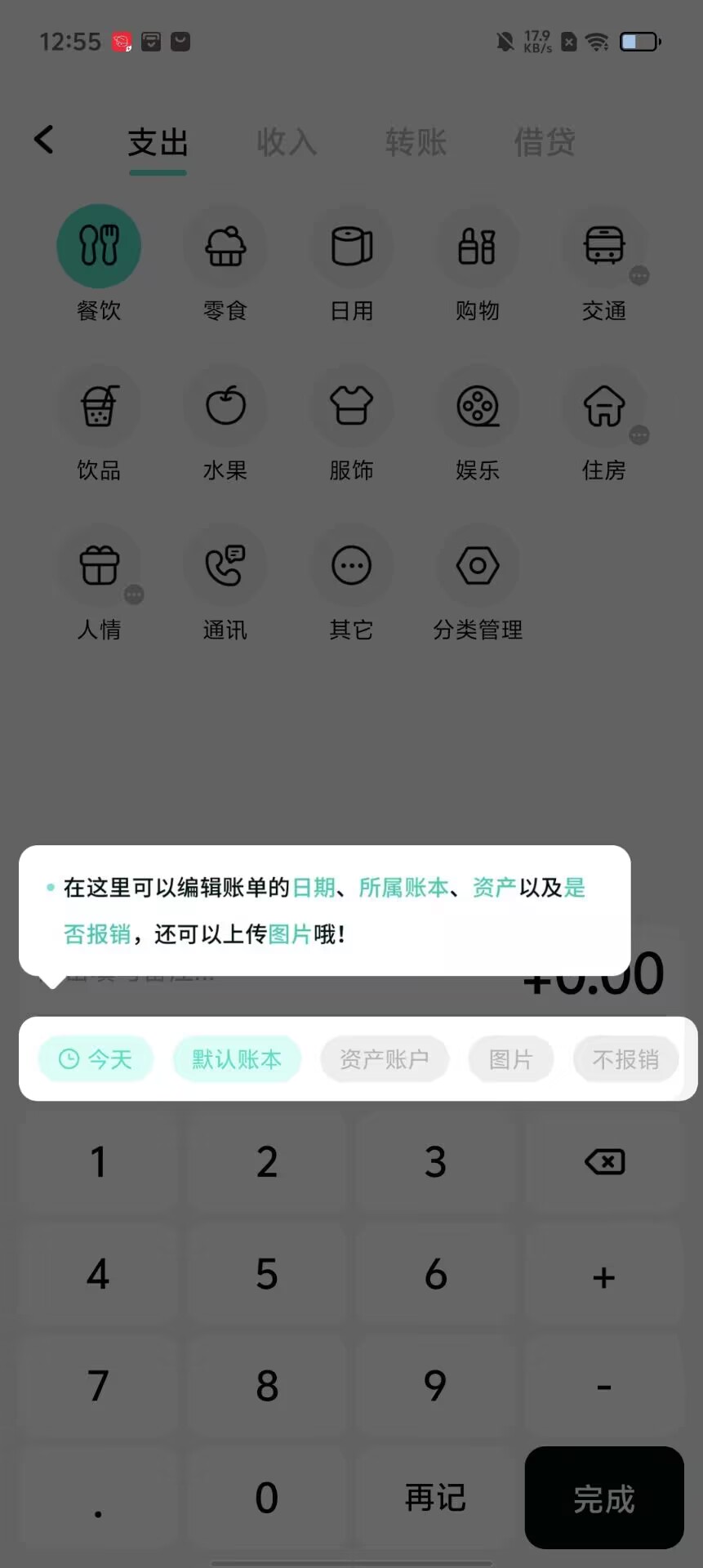Change the 默认账本 ledger chip
The height and width of the screenshot is (1568, 703).
coord(237,1059)
